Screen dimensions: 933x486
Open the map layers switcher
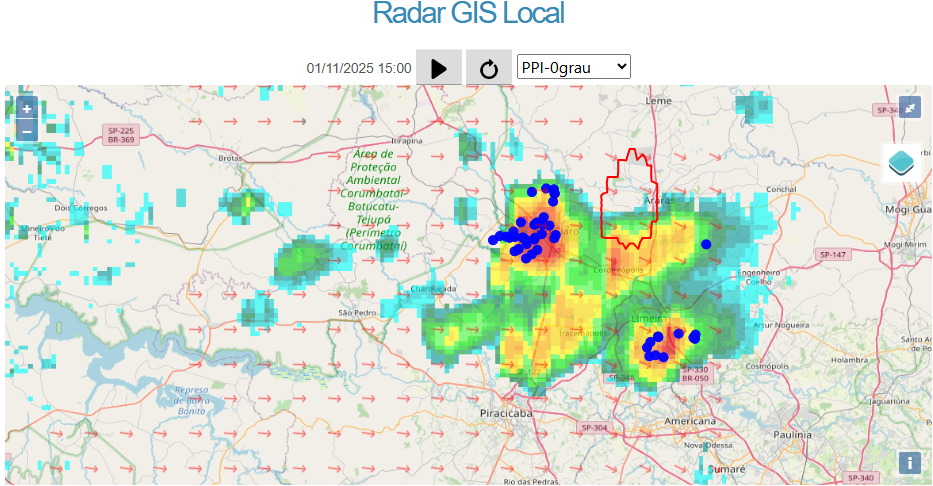(902, 163)
